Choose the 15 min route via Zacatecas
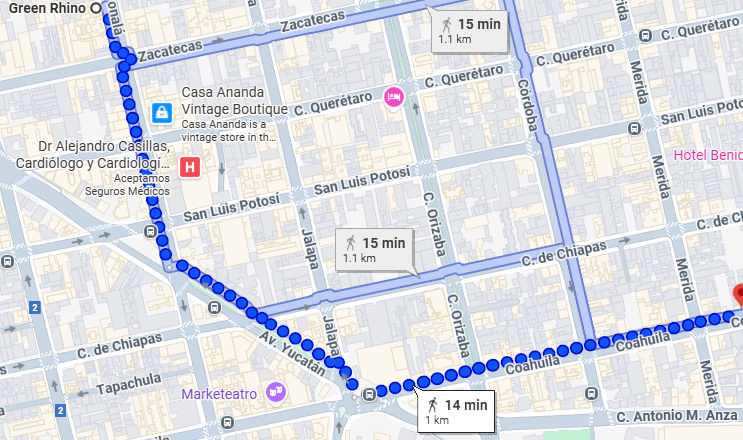 tap(466, 30)
